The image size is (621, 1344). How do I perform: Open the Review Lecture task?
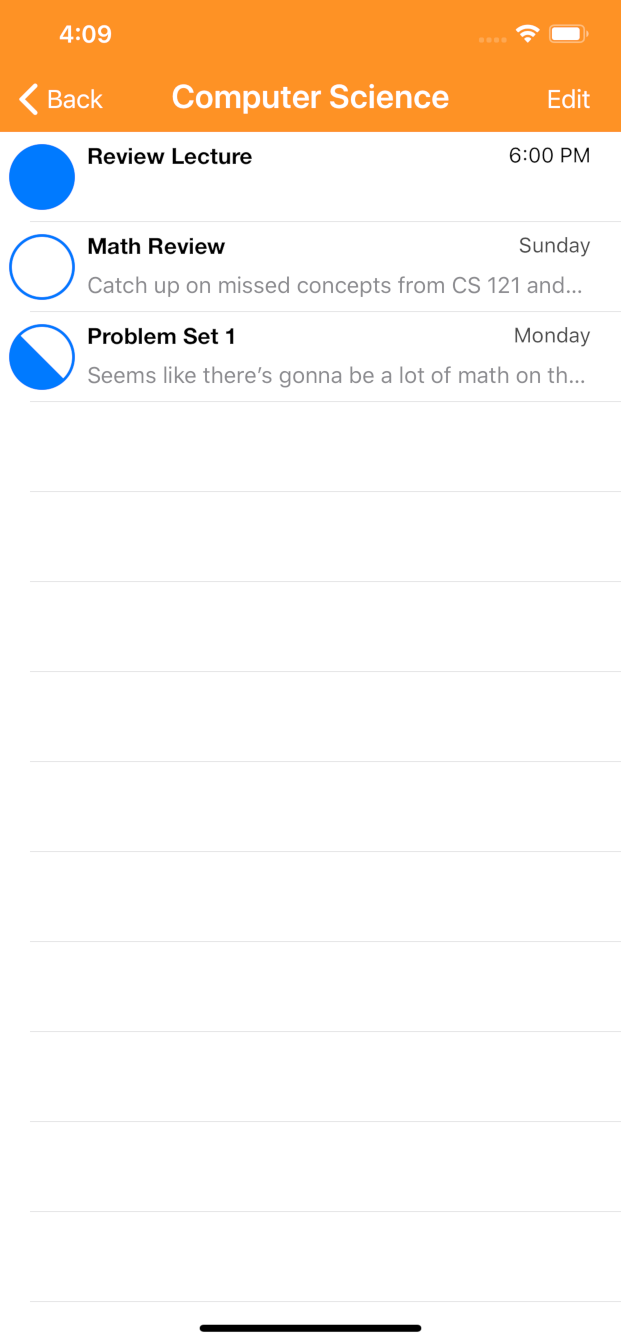point(310,177)
